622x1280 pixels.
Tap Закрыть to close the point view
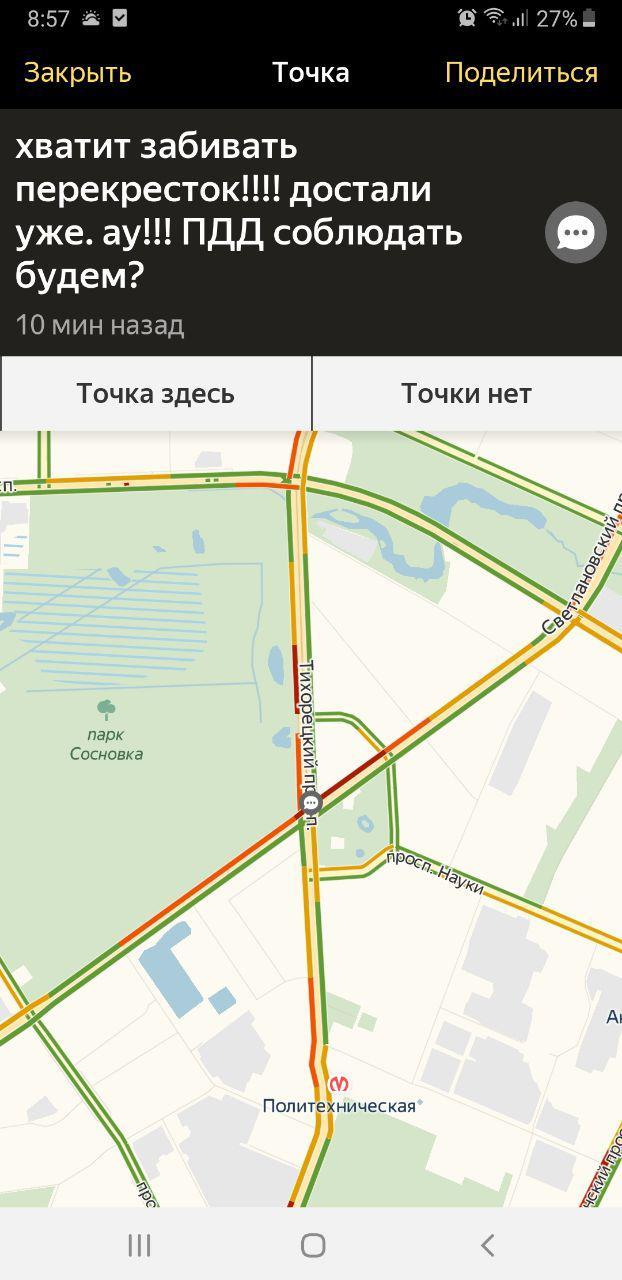pyautogui.click(x=78, y=73)
